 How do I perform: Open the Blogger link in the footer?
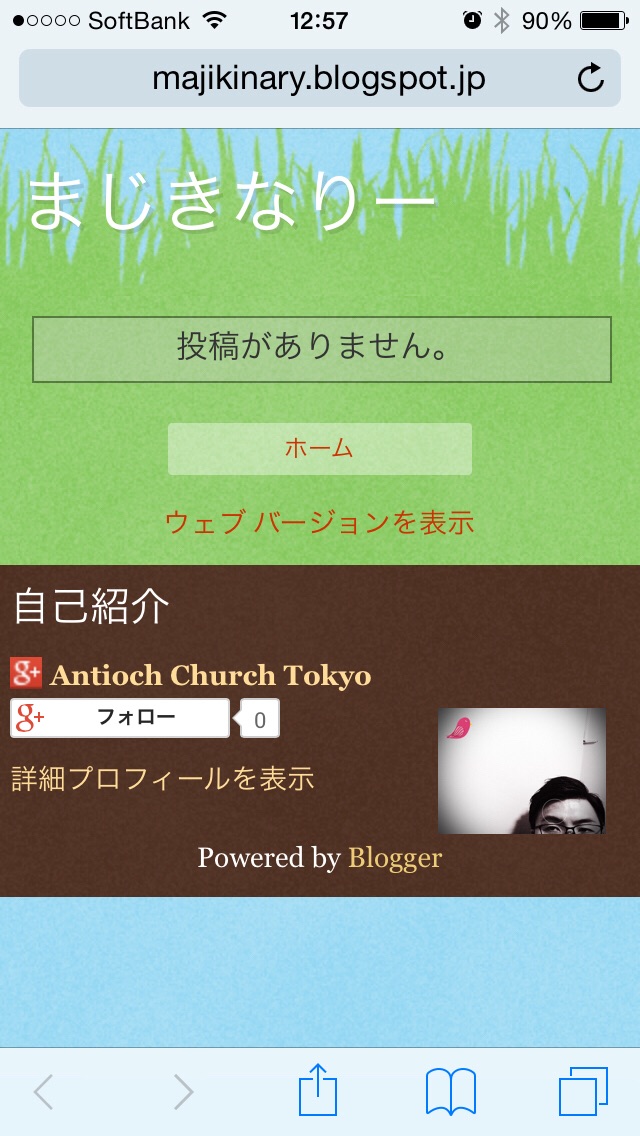click(x=395, y=858)
